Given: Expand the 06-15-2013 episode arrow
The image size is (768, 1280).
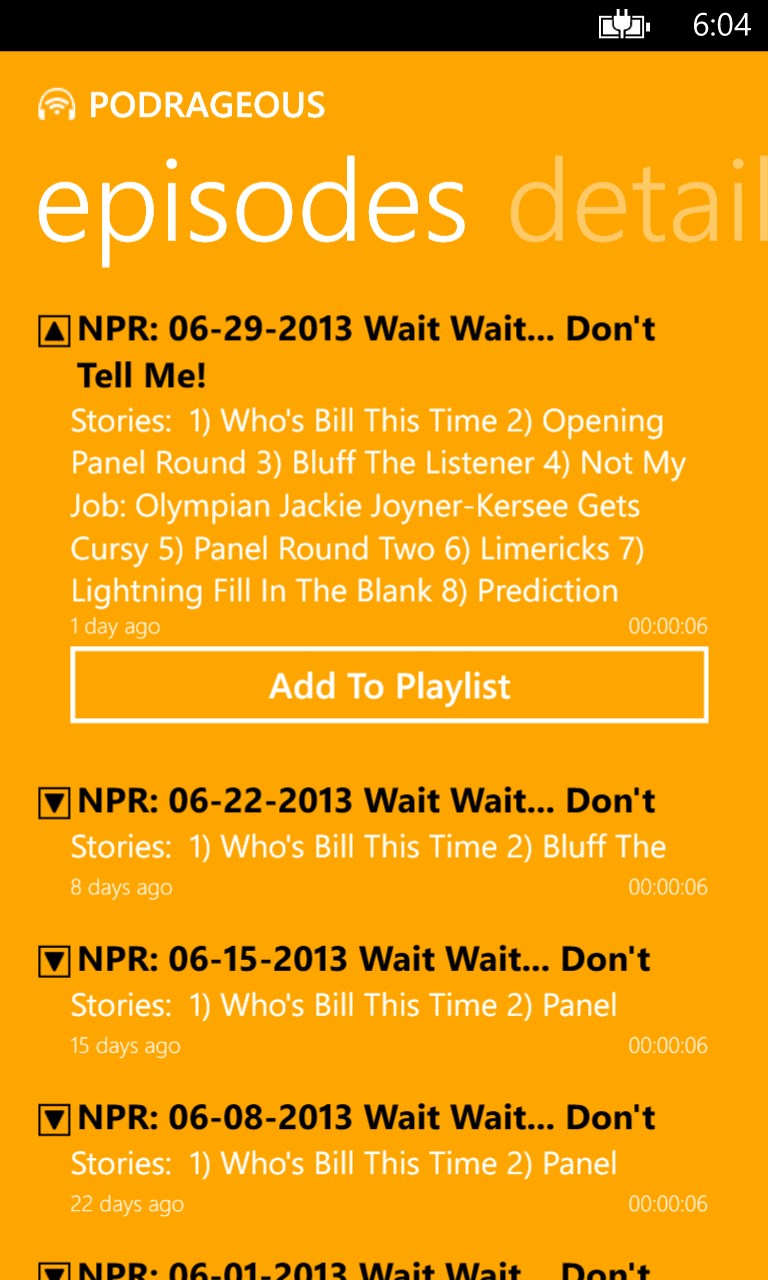Looking at the screenshot, I should click(54, 961).
